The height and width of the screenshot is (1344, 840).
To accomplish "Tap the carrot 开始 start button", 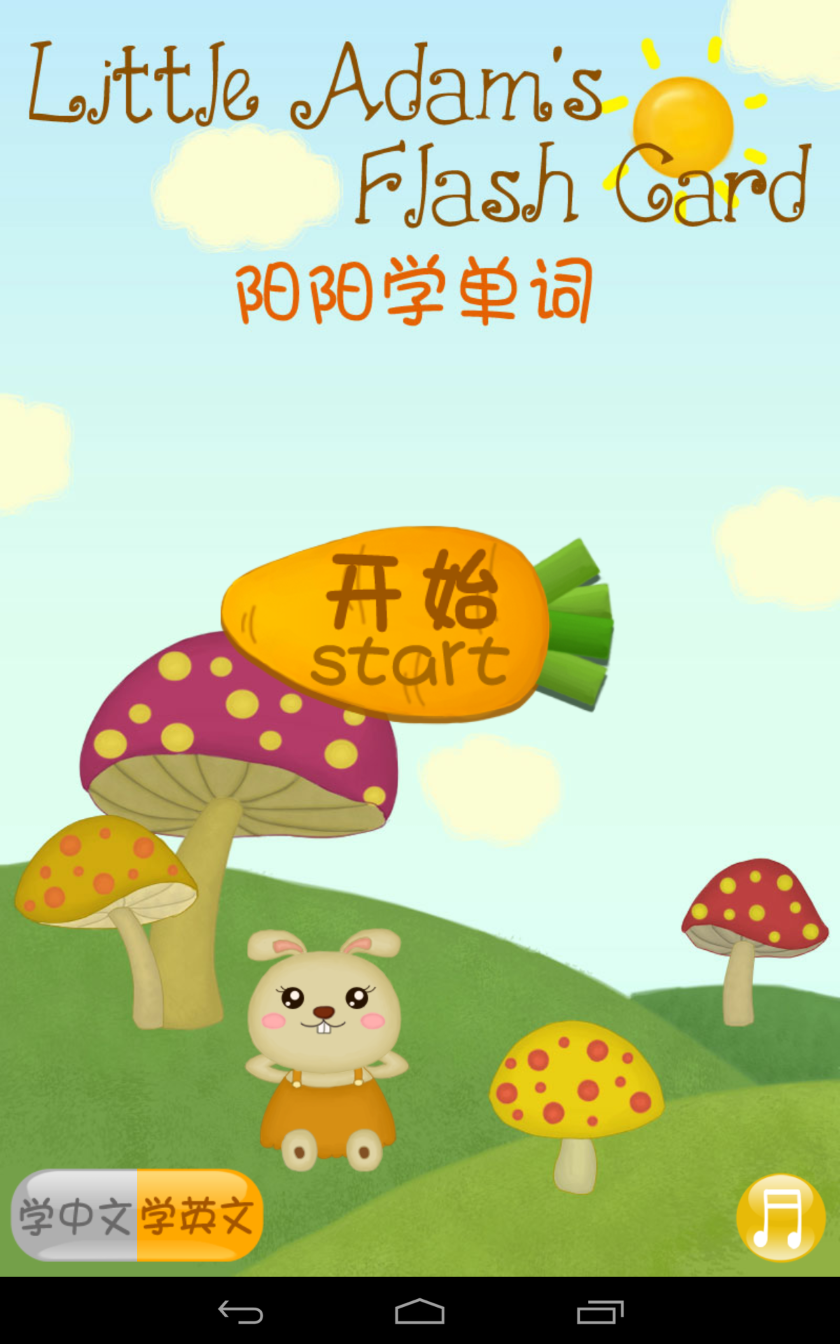I will (x=416, y=622).
